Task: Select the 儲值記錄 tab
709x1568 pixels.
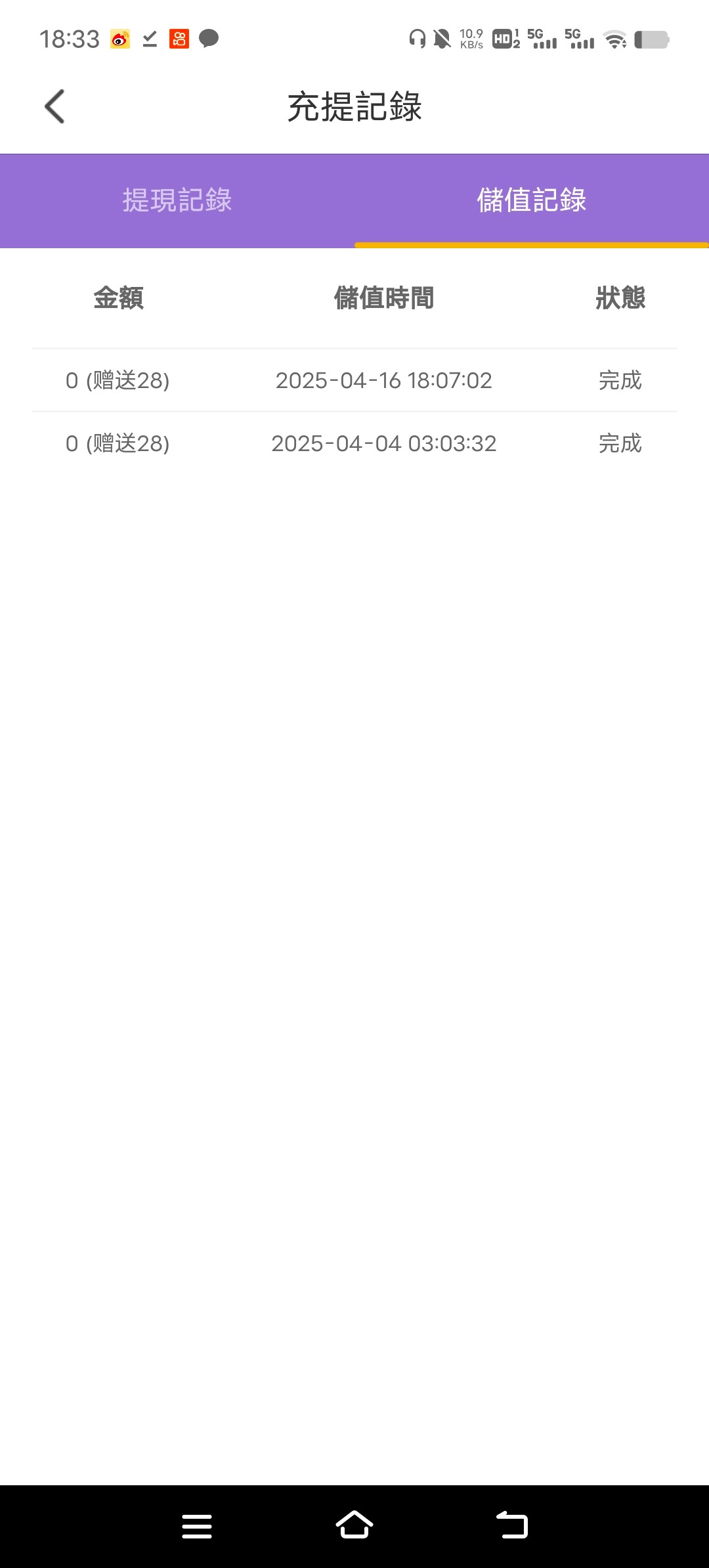Action: coord(532,200)
